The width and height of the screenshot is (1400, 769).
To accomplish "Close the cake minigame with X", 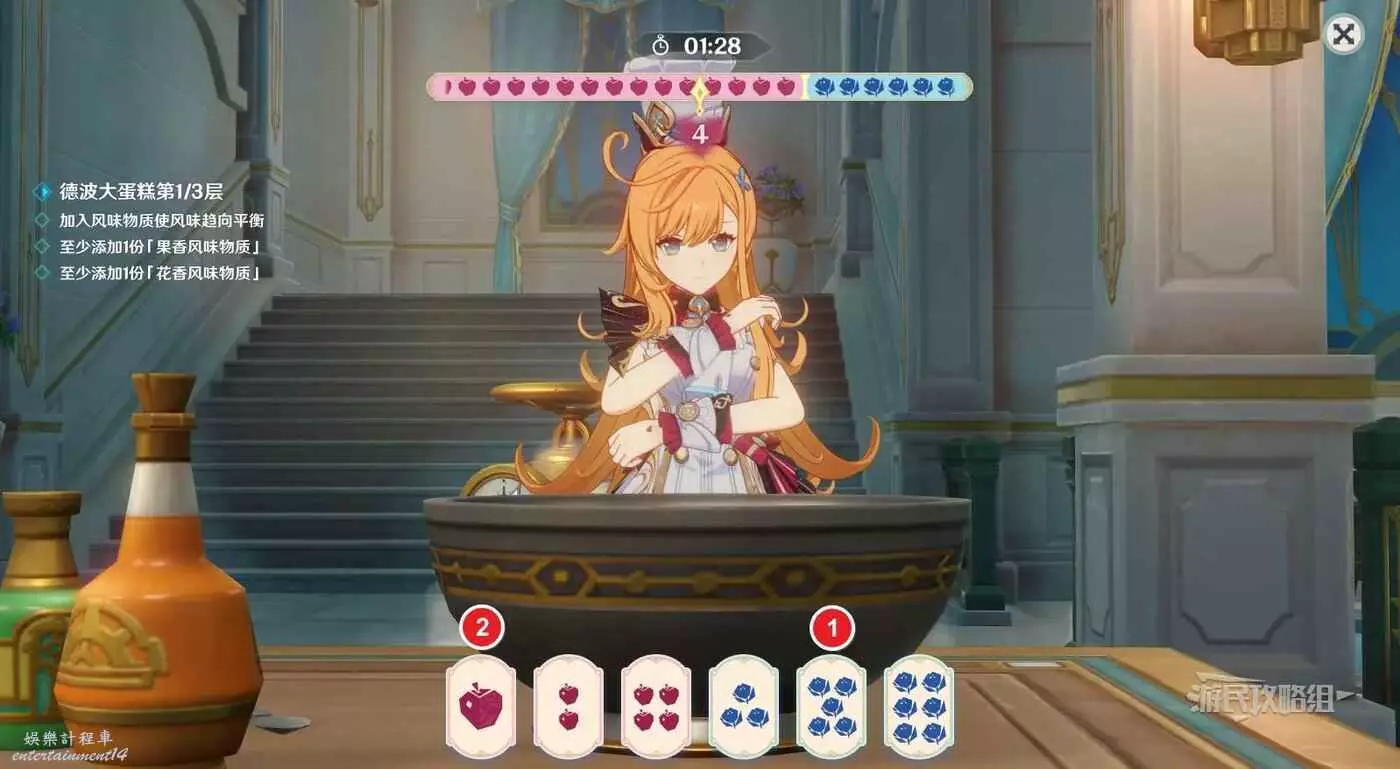I will pyautogui.click(x=1344, y=36).
